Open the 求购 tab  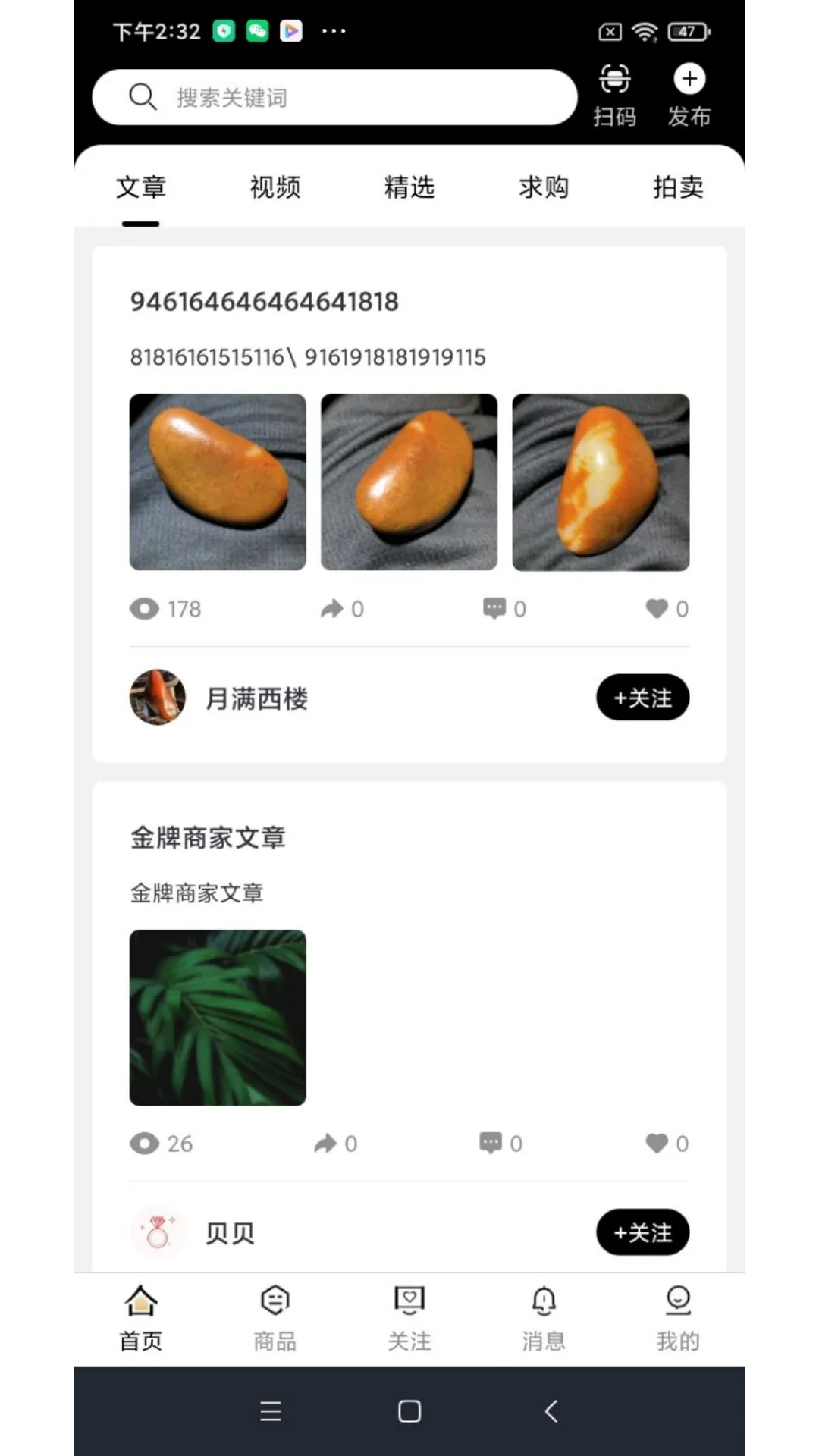coord(544,187)
